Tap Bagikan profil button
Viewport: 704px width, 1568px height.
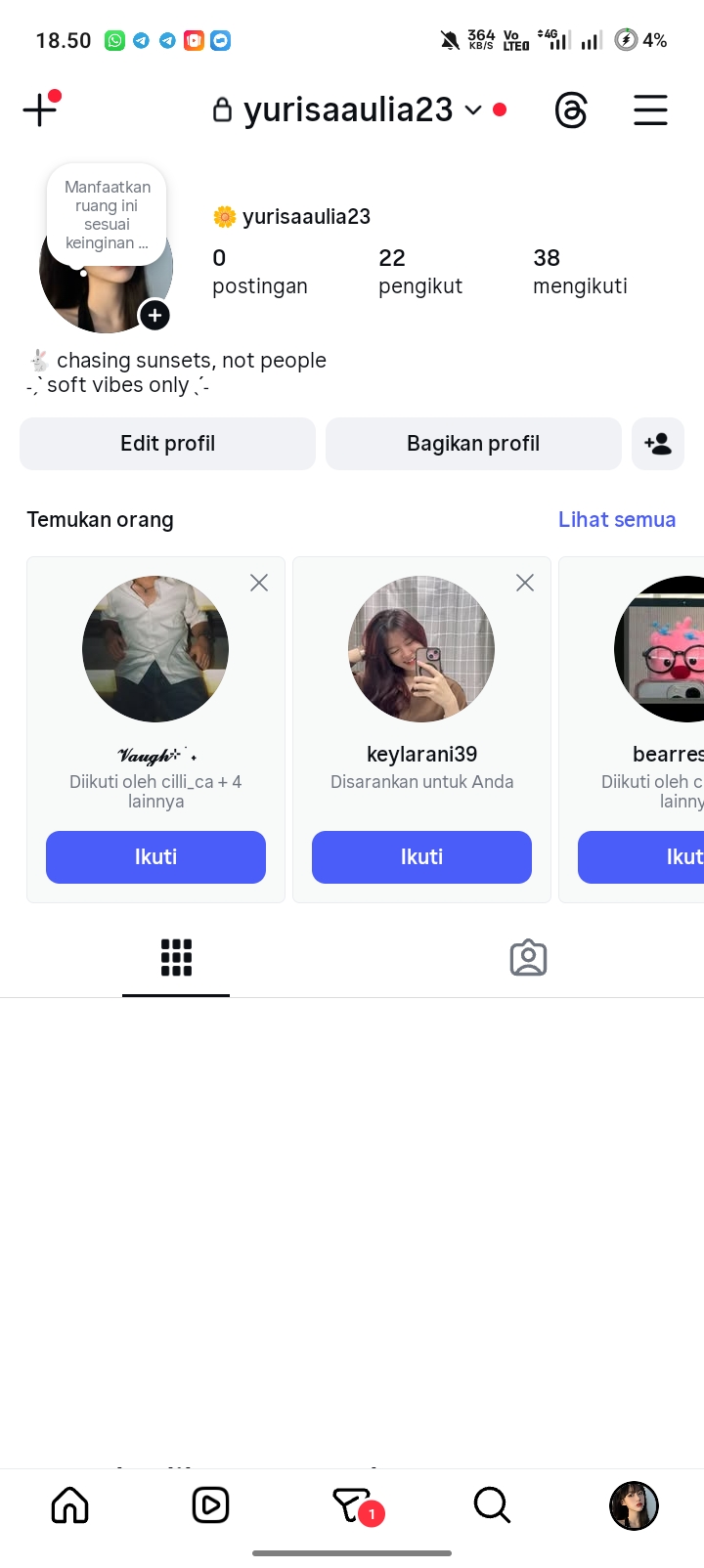pos(473,444)
